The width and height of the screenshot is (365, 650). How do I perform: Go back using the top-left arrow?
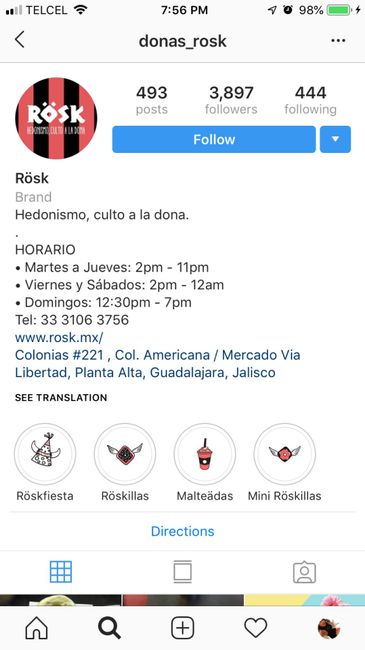pyautogui.click(x=19, y=40)
